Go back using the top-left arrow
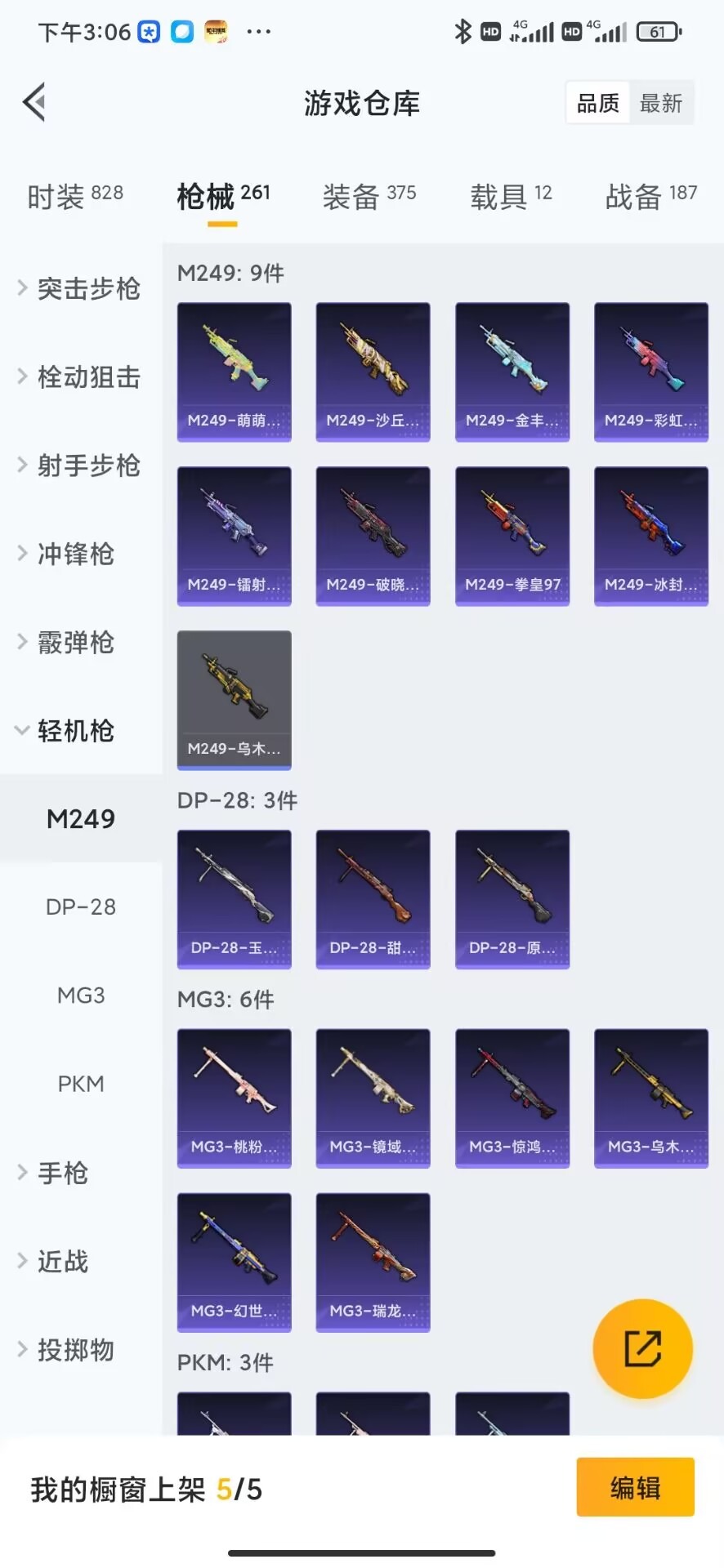The image size is (724, 1568). 34,103
